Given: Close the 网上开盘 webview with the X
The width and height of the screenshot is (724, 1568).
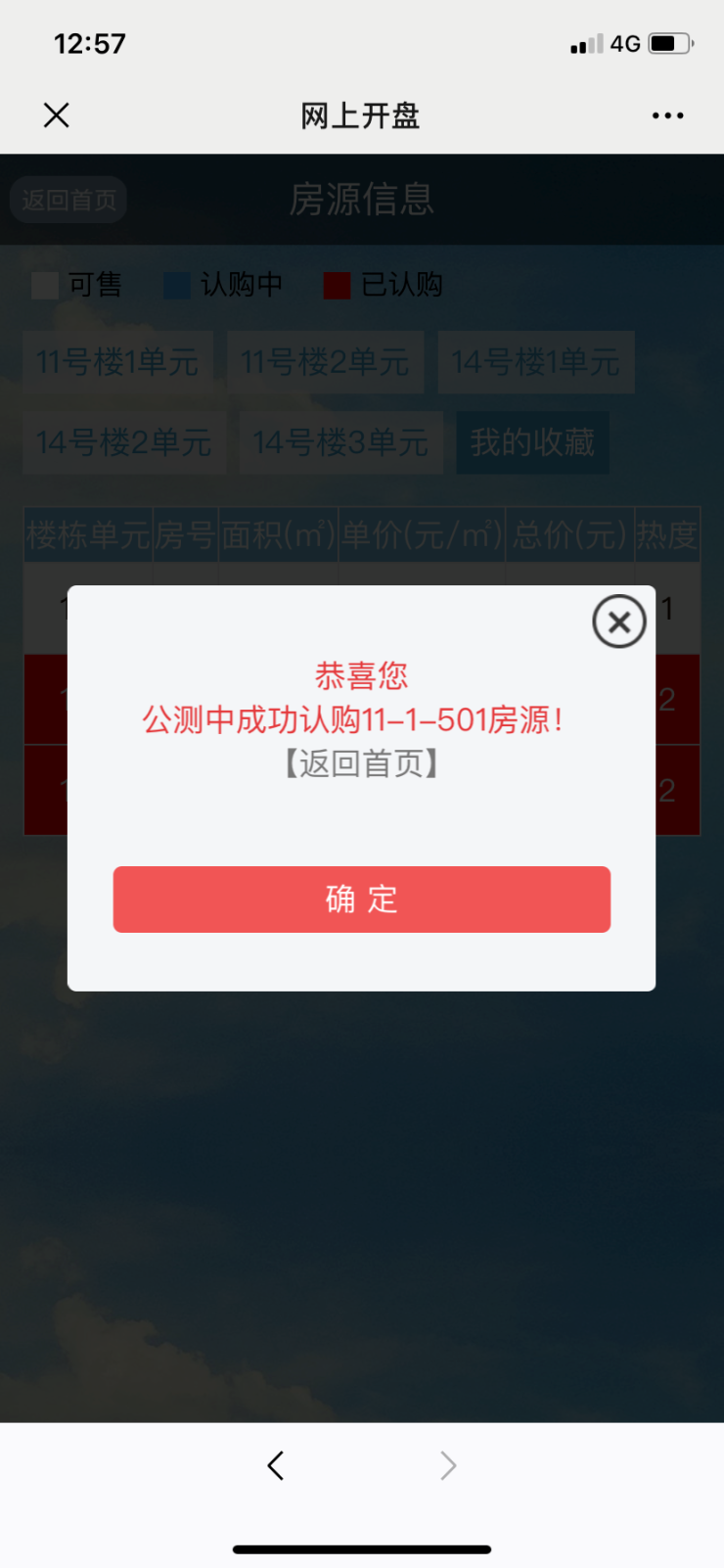Looking at the screenshot, I should [57, 115].
